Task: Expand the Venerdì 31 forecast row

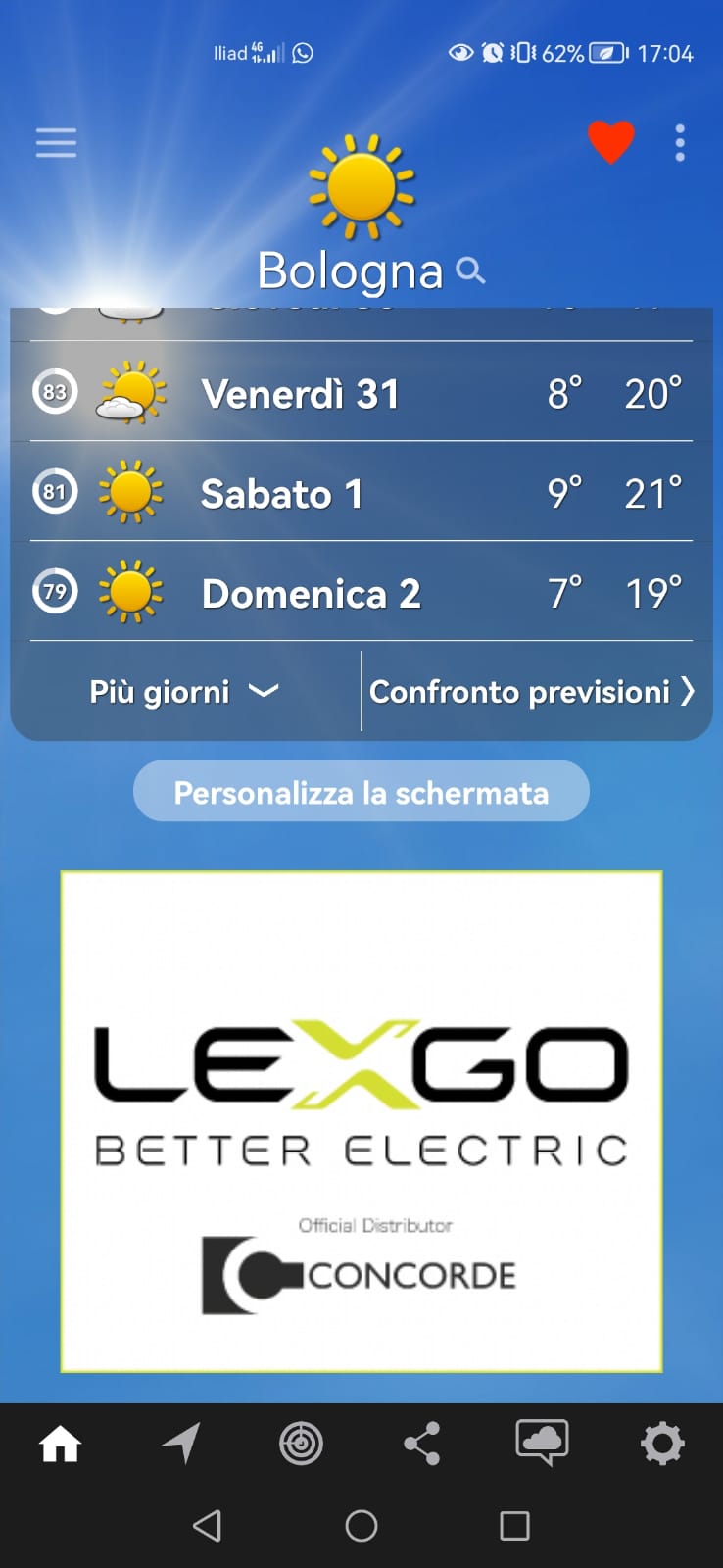Action: [x=361, y=394]
